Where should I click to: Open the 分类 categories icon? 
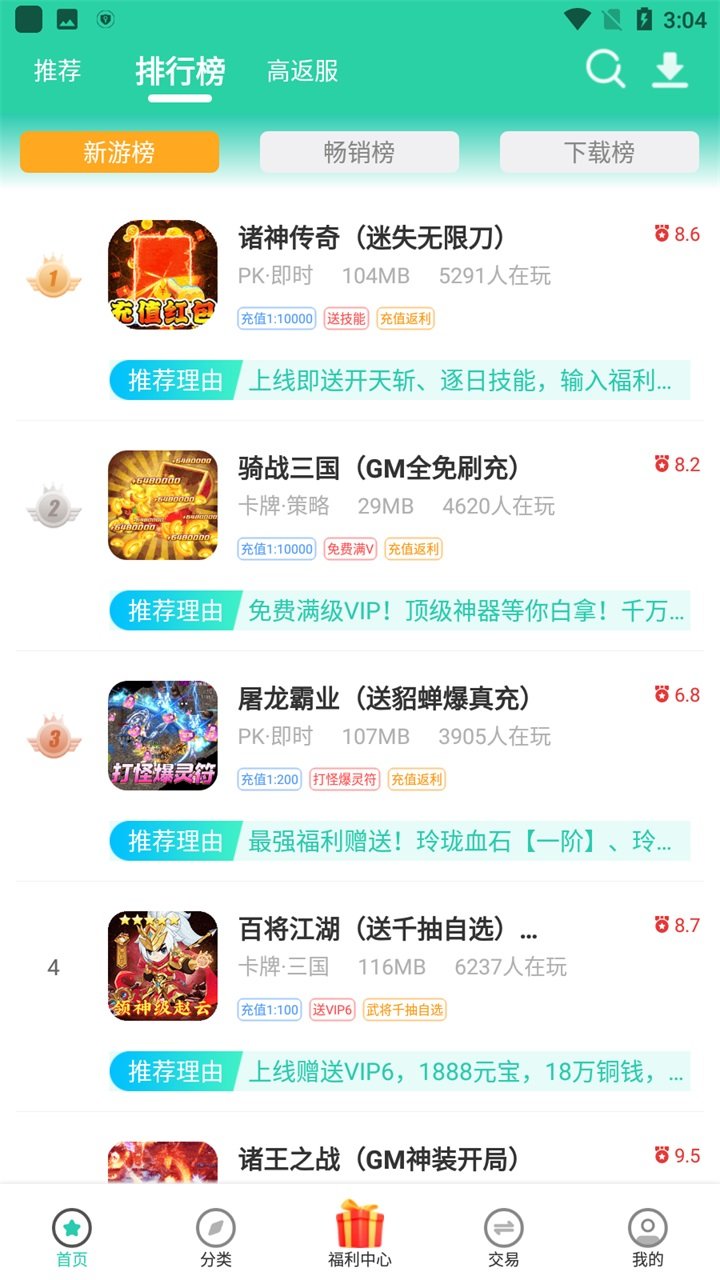pyautogui.click(x=215, y=1227)
